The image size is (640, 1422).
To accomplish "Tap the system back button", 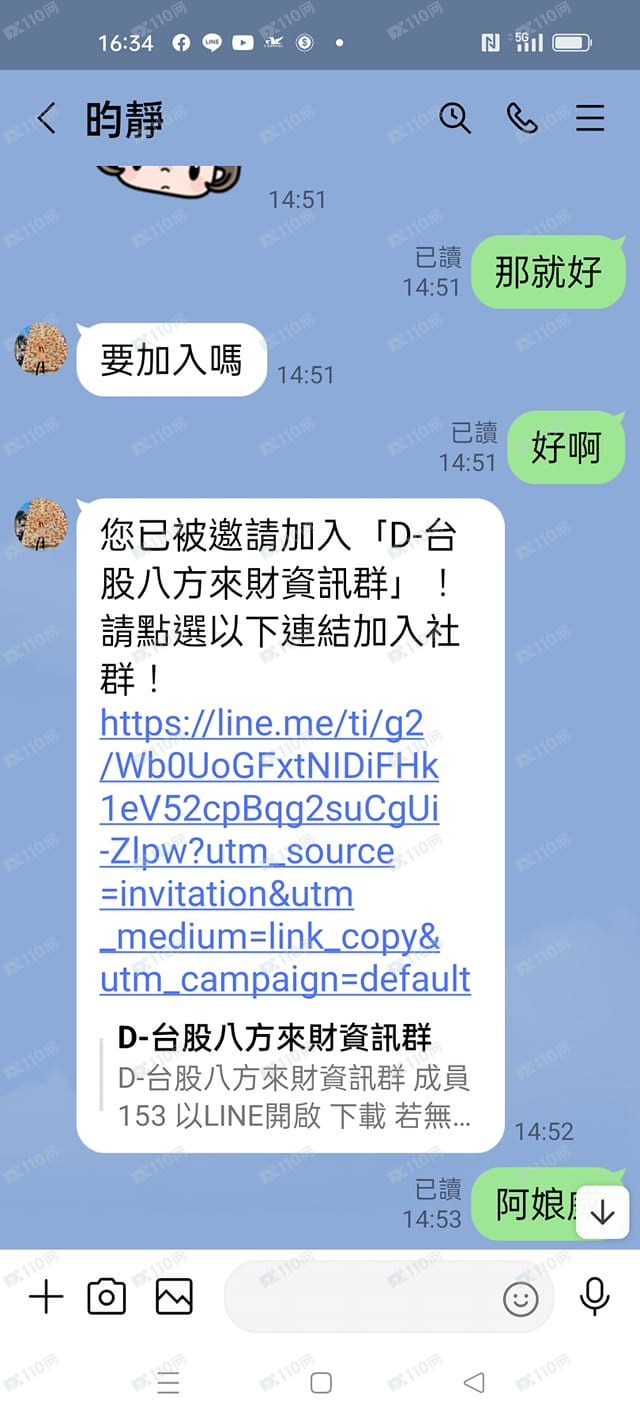I will tap(474, 1383).
